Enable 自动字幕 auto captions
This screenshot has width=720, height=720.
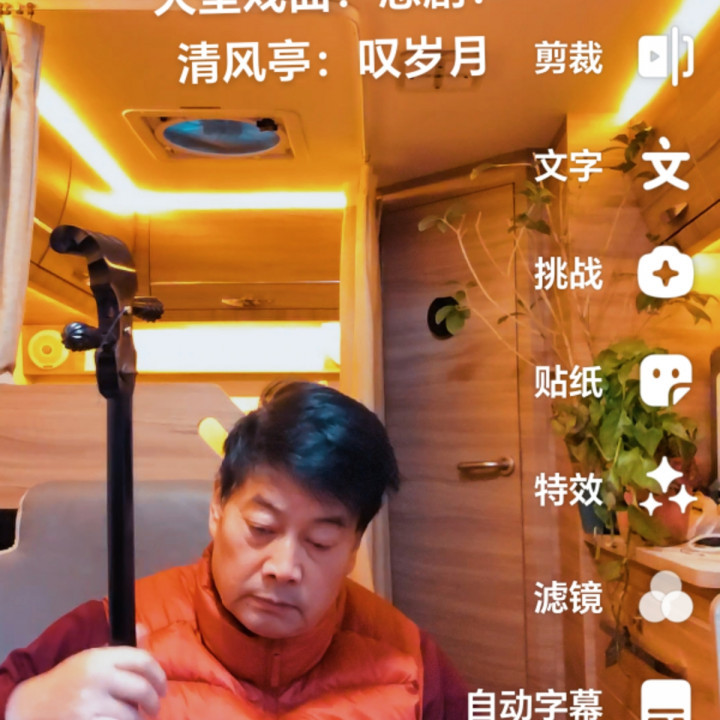click(x=665, y=700)
